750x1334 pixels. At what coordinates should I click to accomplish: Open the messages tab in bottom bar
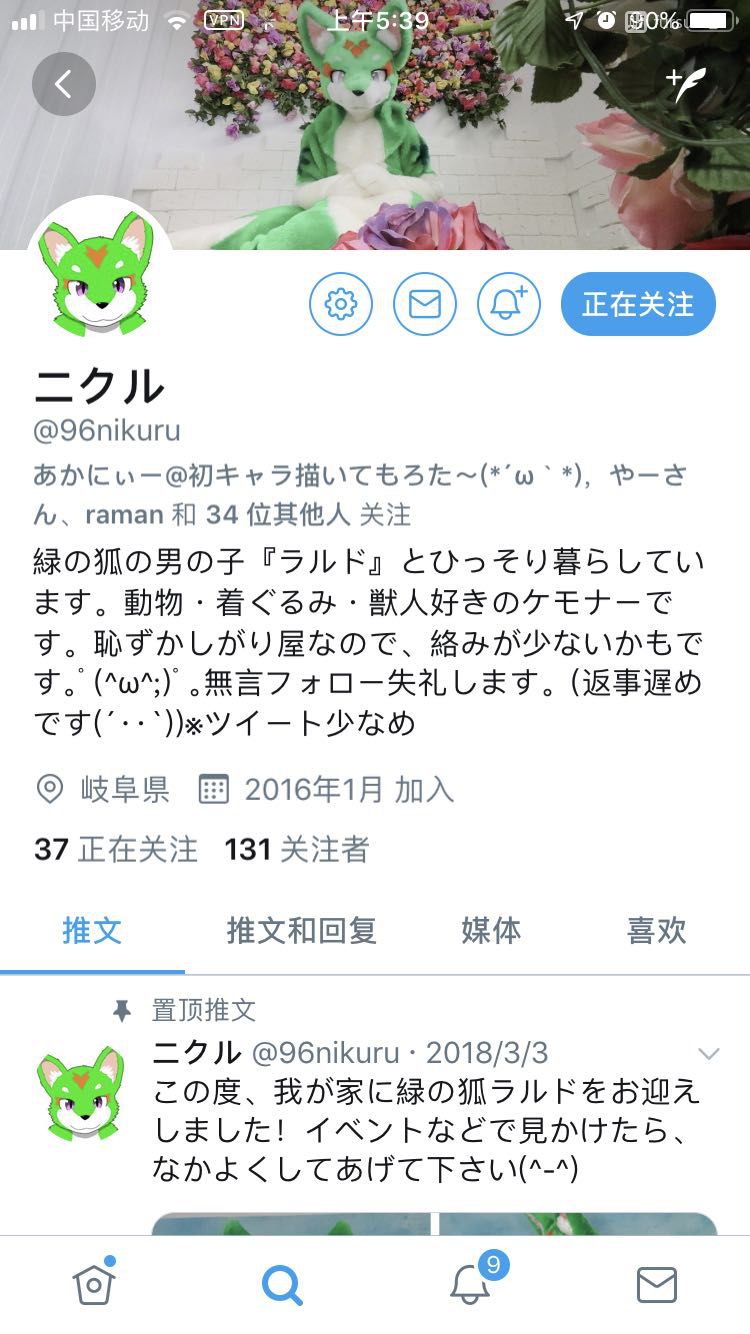tap(657, 1284)
